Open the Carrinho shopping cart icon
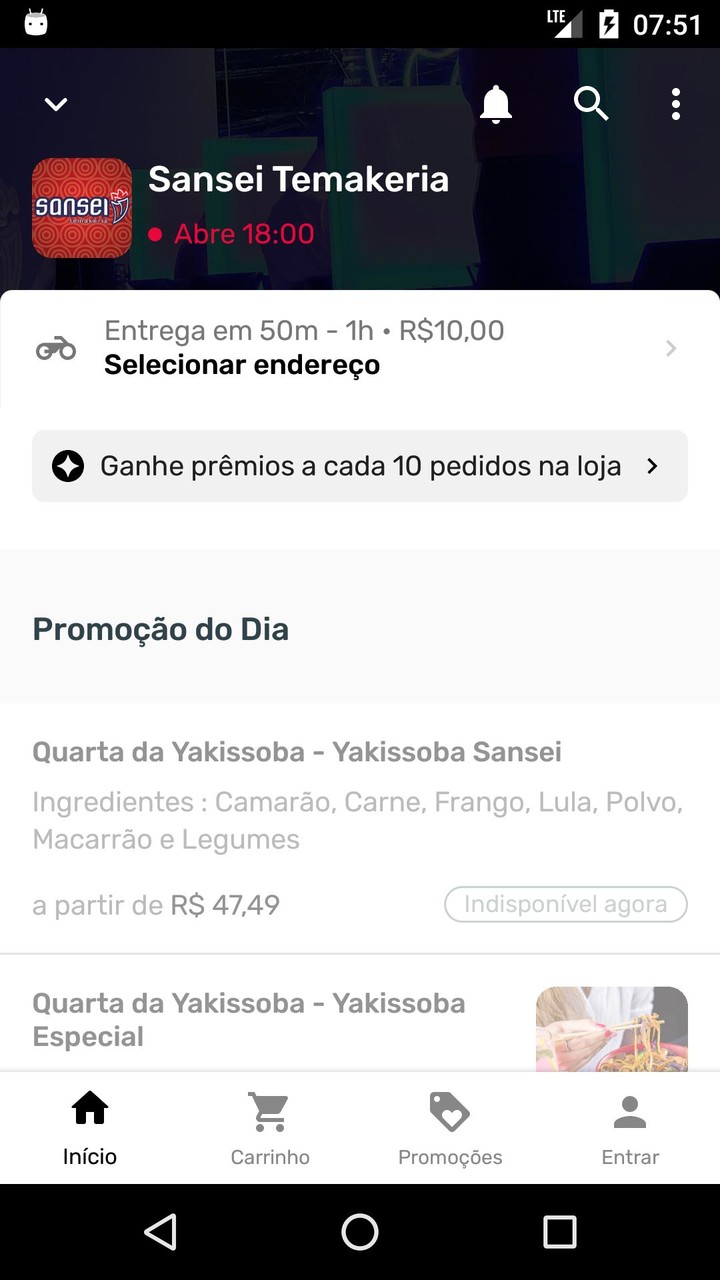Image resolution: width=720 pixels, height=1280 pixels. (269, 1109)
